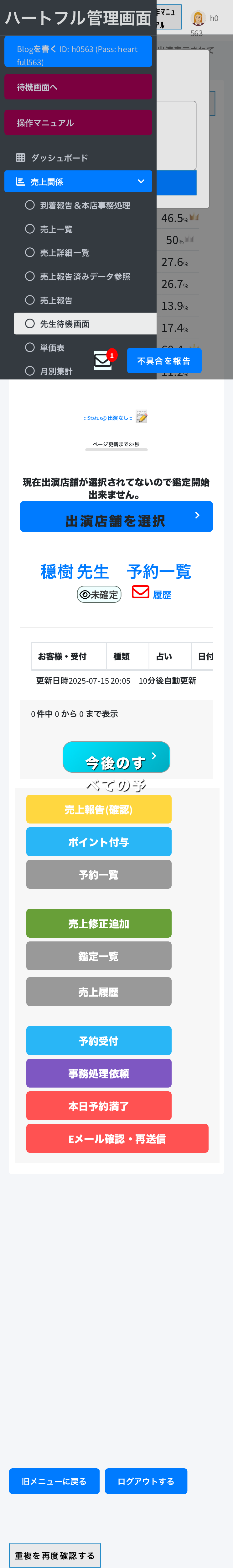Tap Eメール確認・再送信

[117, 1138]
